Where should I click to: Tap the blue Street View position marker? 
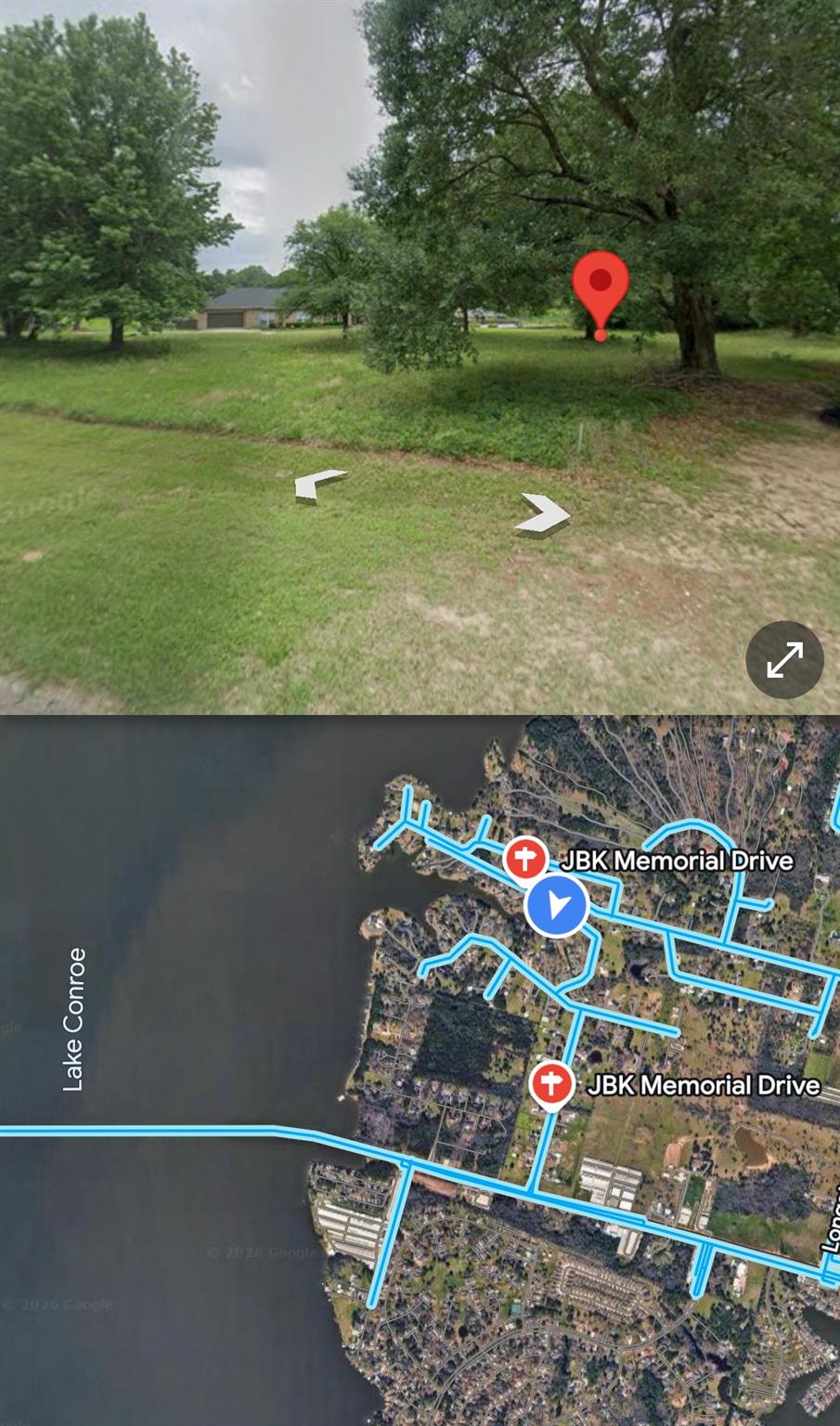tap(556, 905)
